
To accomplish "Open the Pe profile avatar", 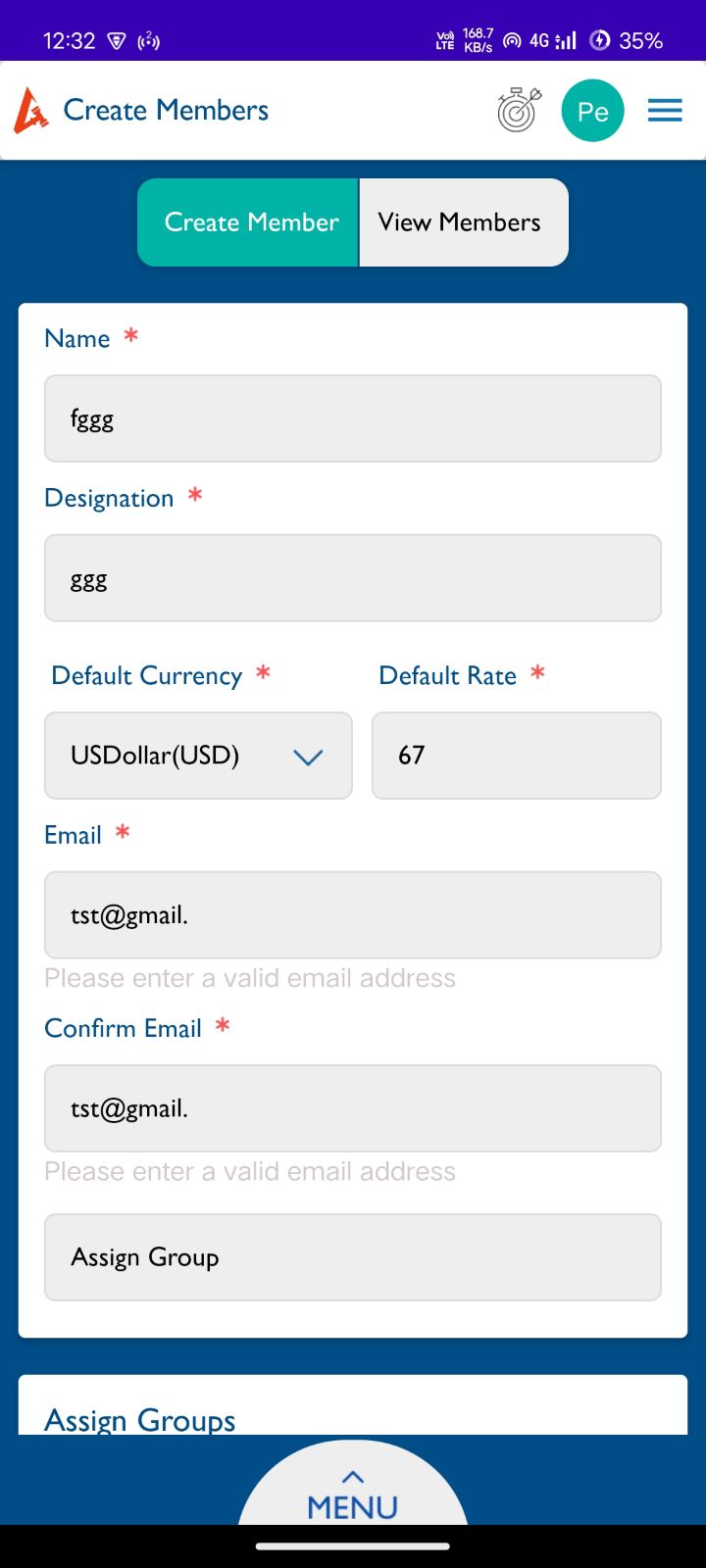I will [x=592, y=111].
